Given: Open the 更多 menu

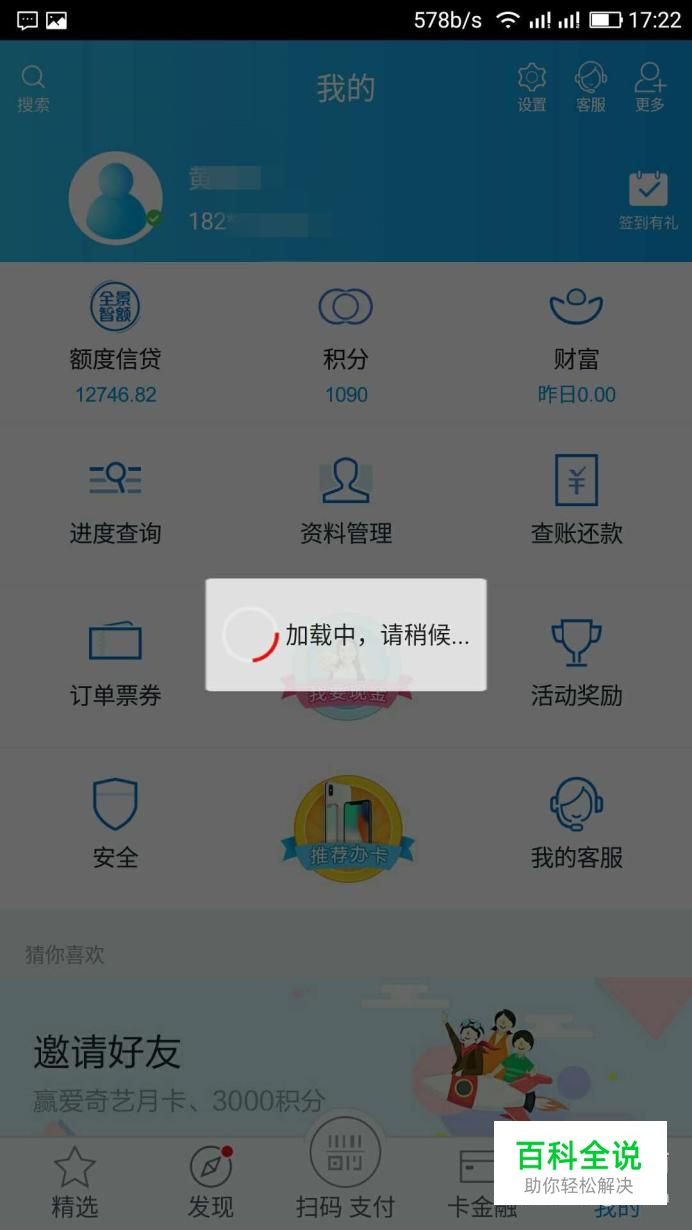Looking at the screenshot, I should tap(650, 88).
